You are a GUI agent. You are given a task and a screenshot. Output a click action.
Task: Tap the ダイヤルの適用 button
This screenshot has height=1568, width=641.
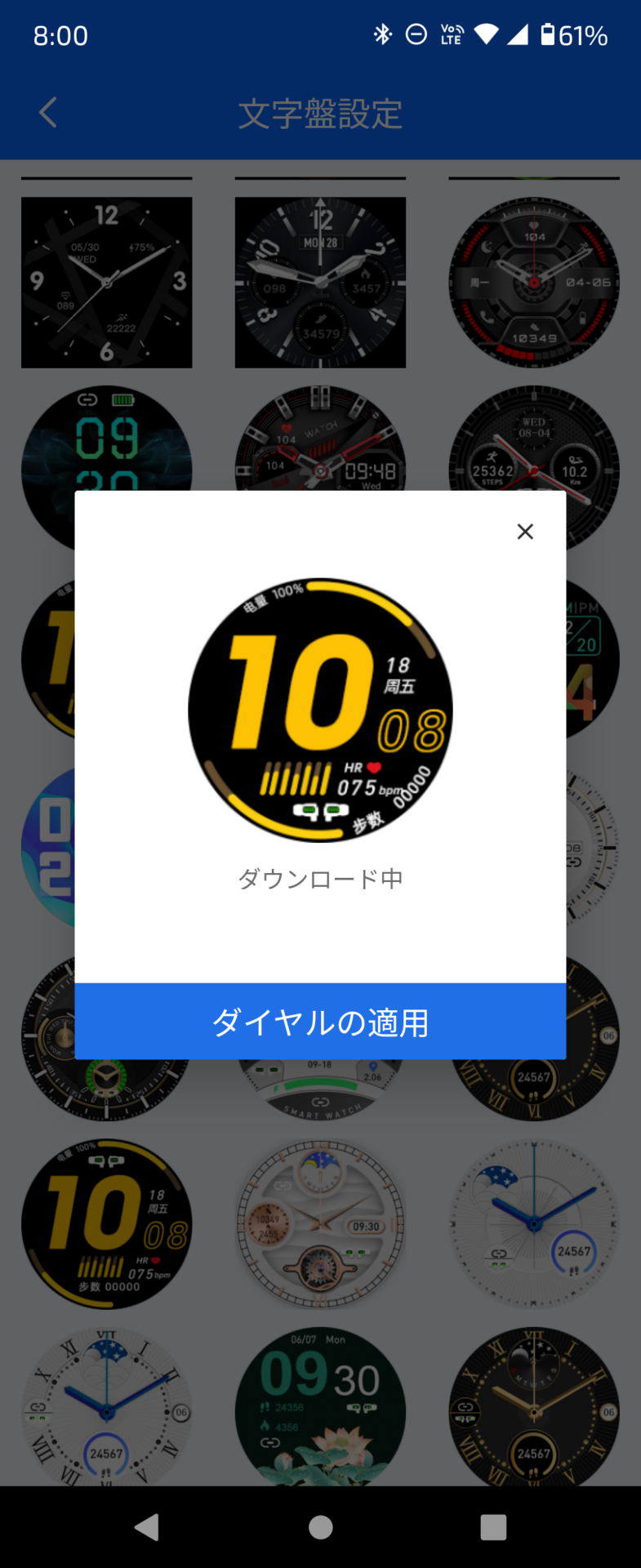(x=320, y=1022)
